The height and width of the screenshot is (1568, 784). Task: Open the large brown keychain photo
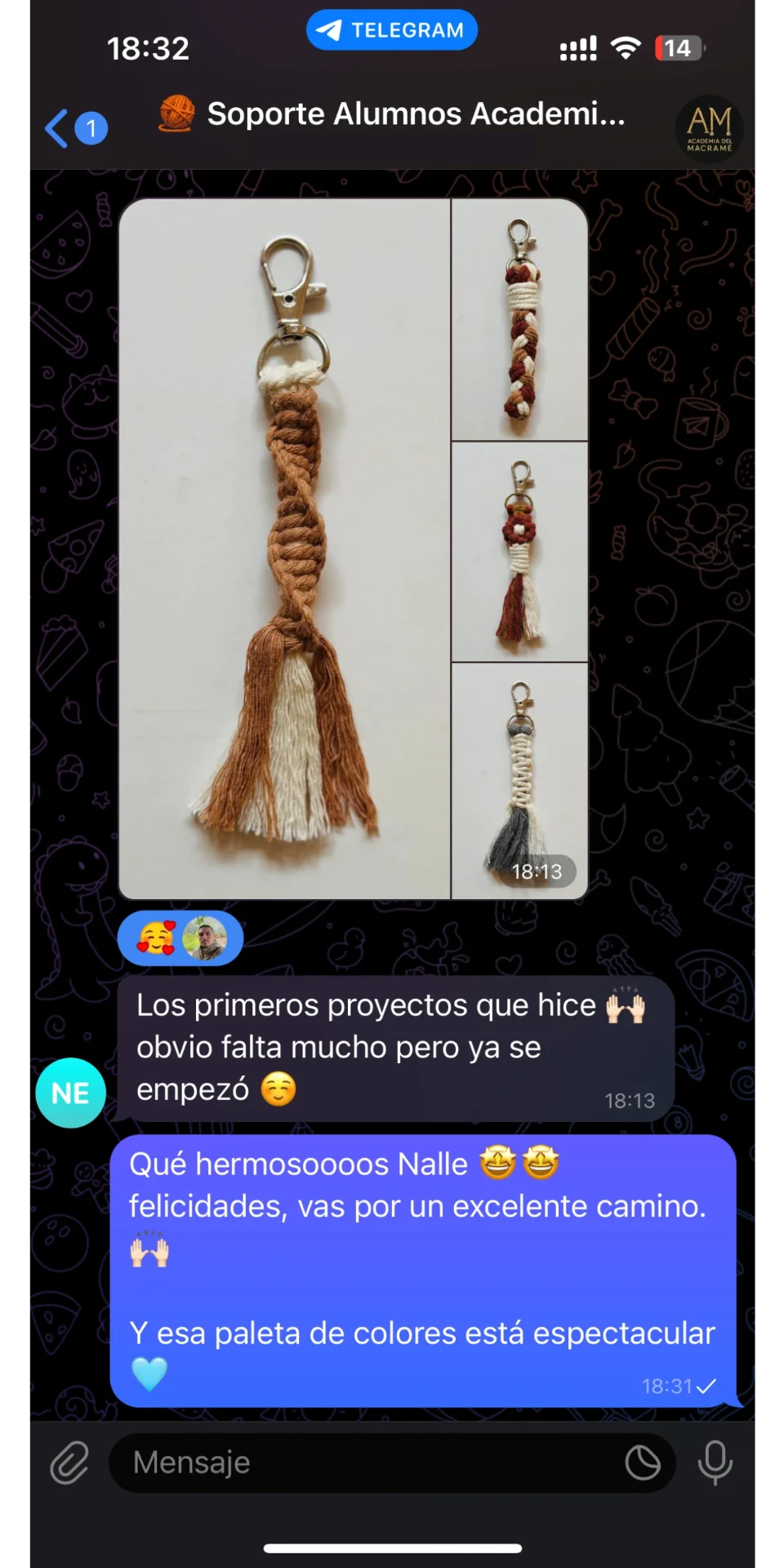[285, 549]
